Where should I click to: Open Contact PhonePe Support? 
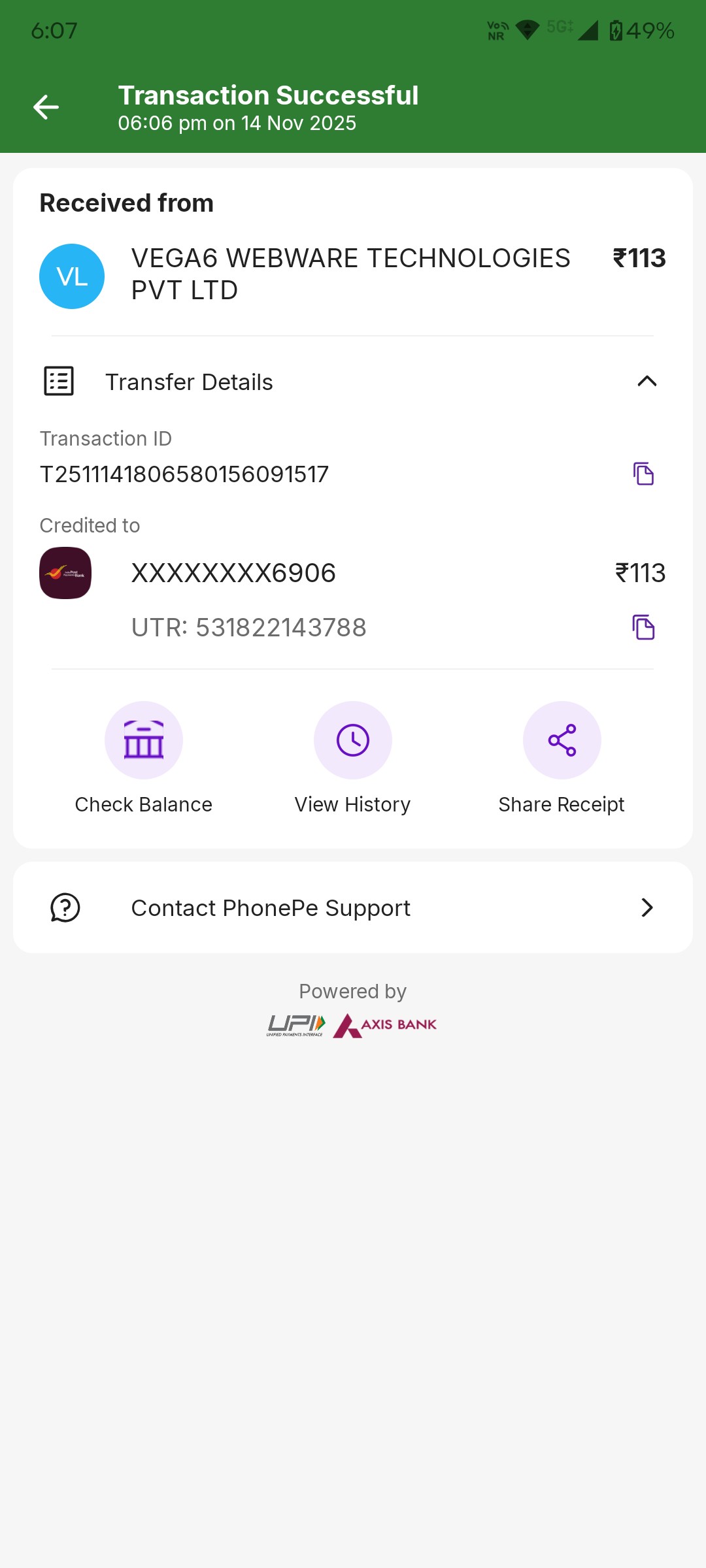tap(353, 907)
